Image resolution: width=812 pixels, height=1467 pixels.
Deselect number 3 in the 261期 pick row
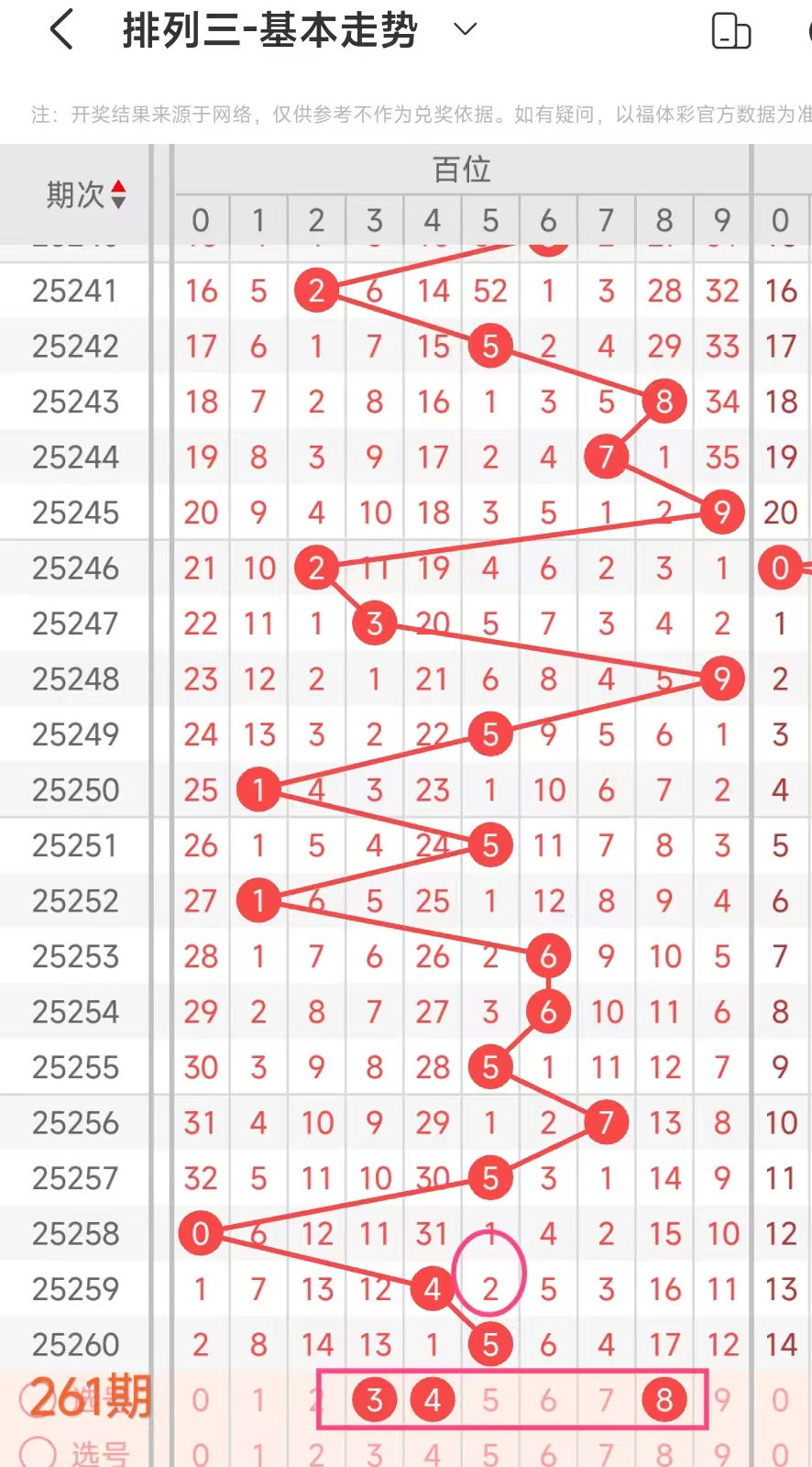tap(374, 1400)
